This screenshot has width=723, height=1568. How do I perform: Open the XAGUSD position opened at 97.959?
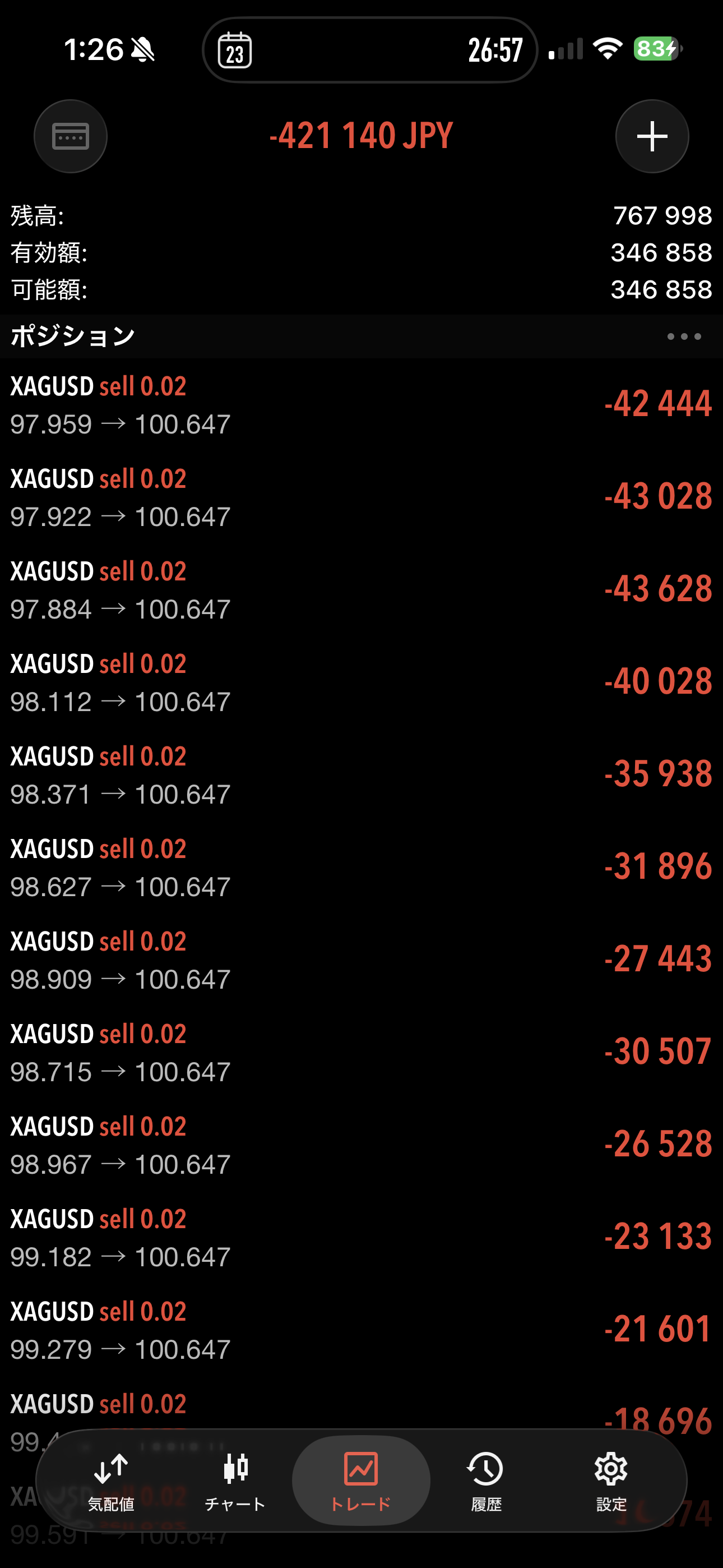click(x=361, y=405)
